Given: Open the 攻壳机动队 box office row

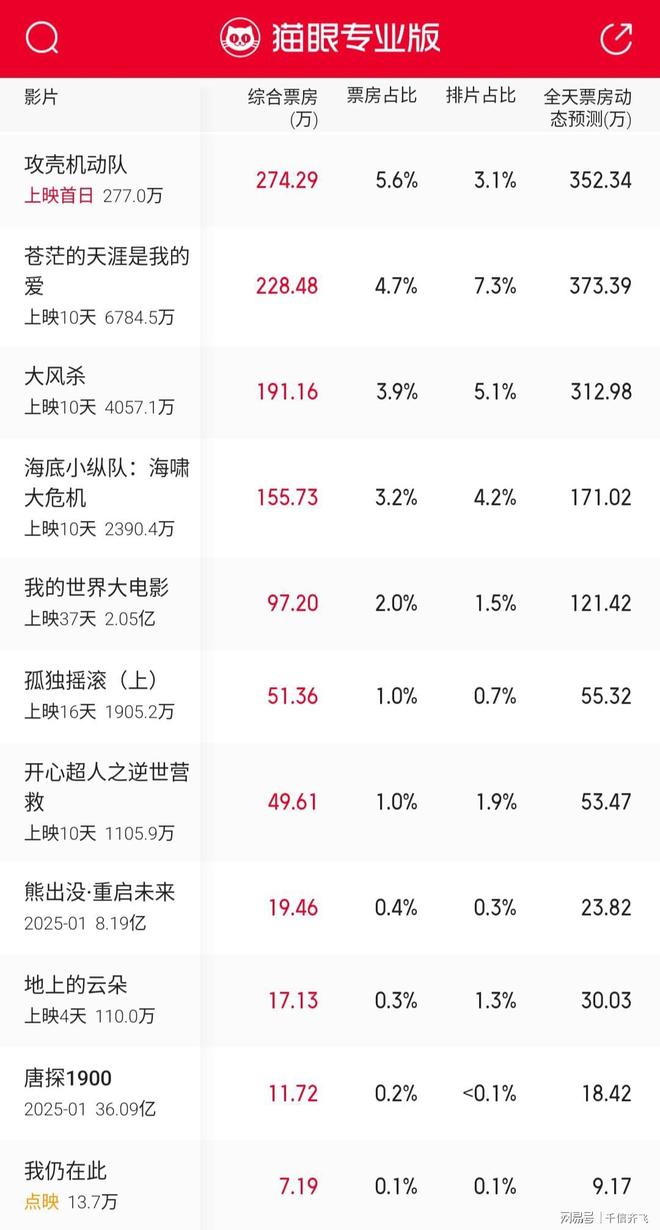Looking at the screenshot, I should pos(330,180).
